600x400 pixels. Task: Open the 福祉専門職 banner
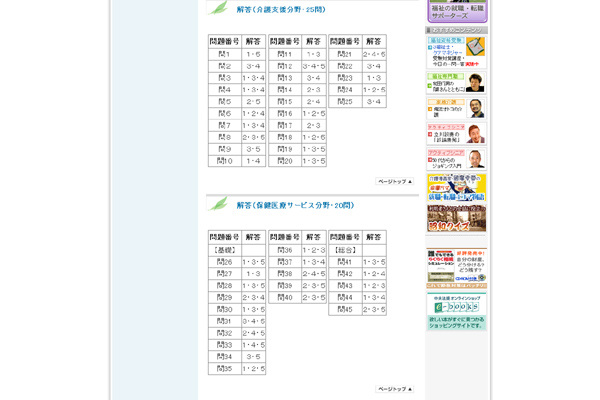(x=456, y=82)
